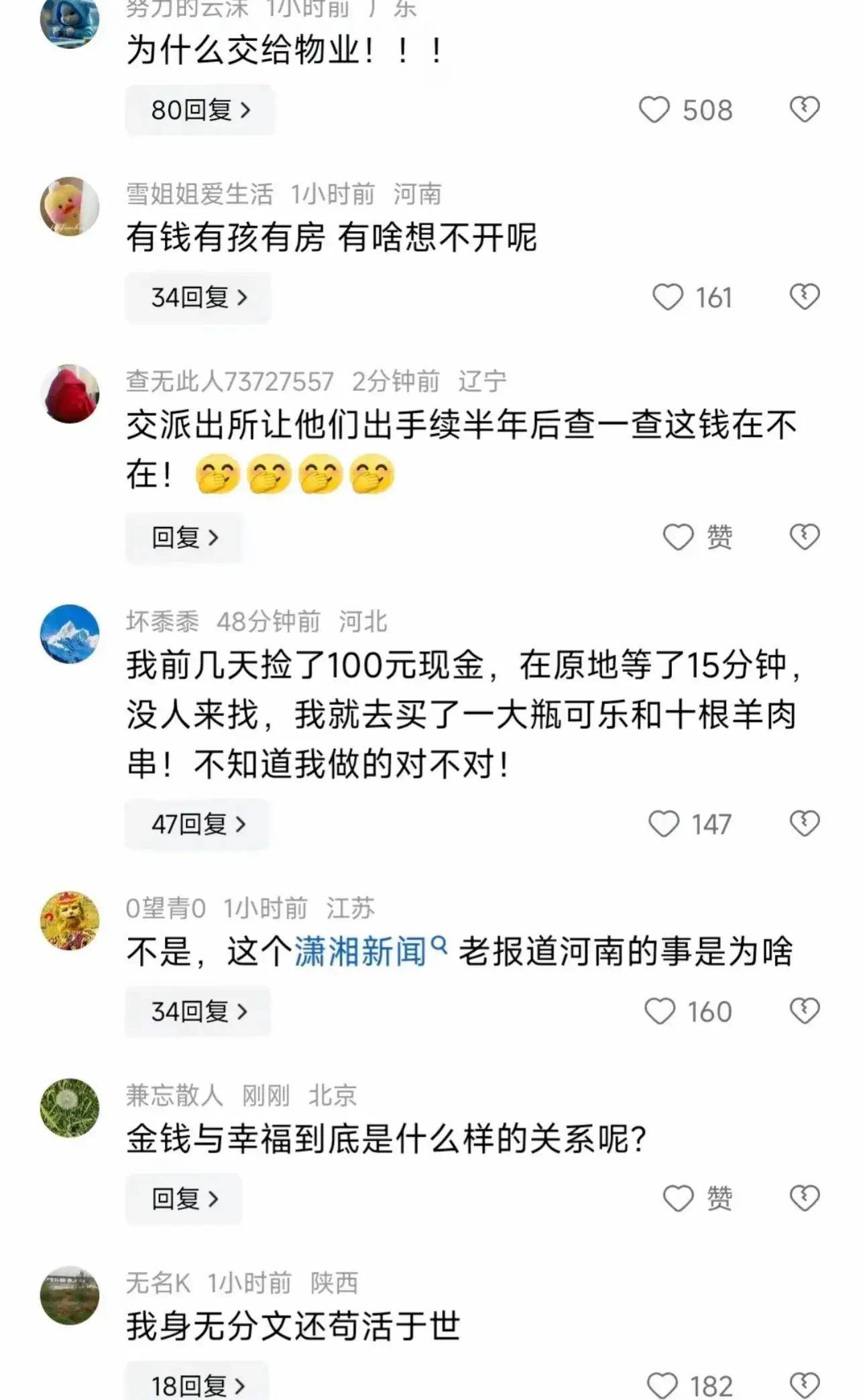865x1400 pixels.
Task: Expand the 18 replies under 无名K's comment
Action: coord(197,1385)
